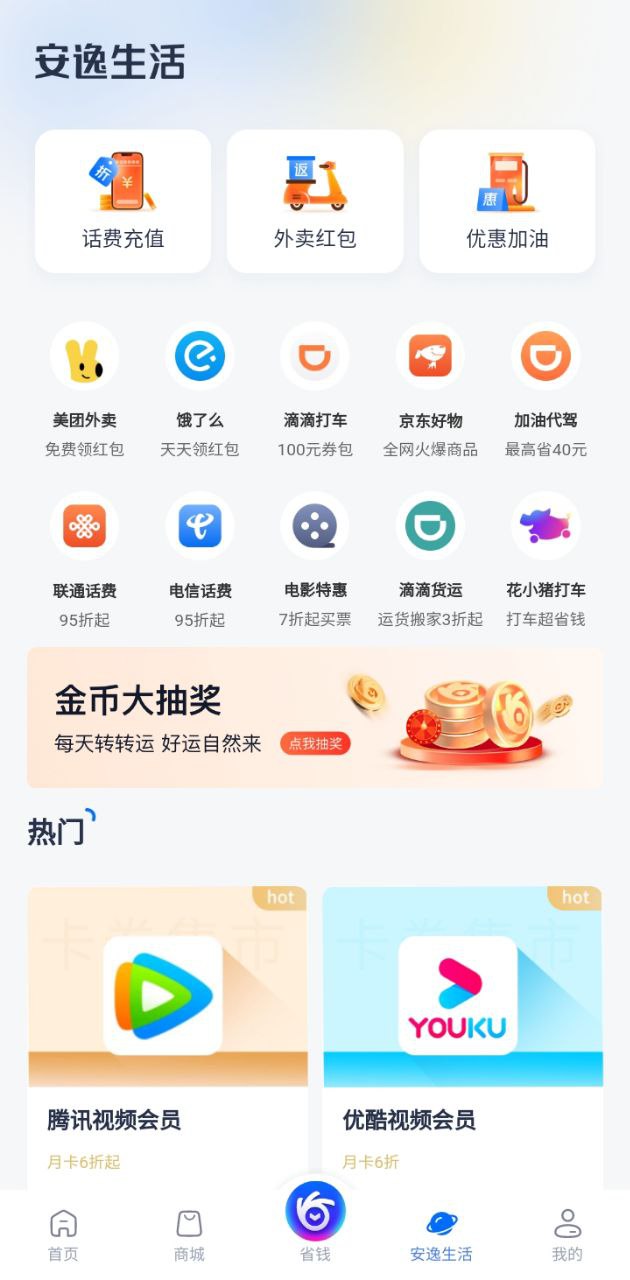Switch to the 首页 tab

click(x=63, y=1235)
